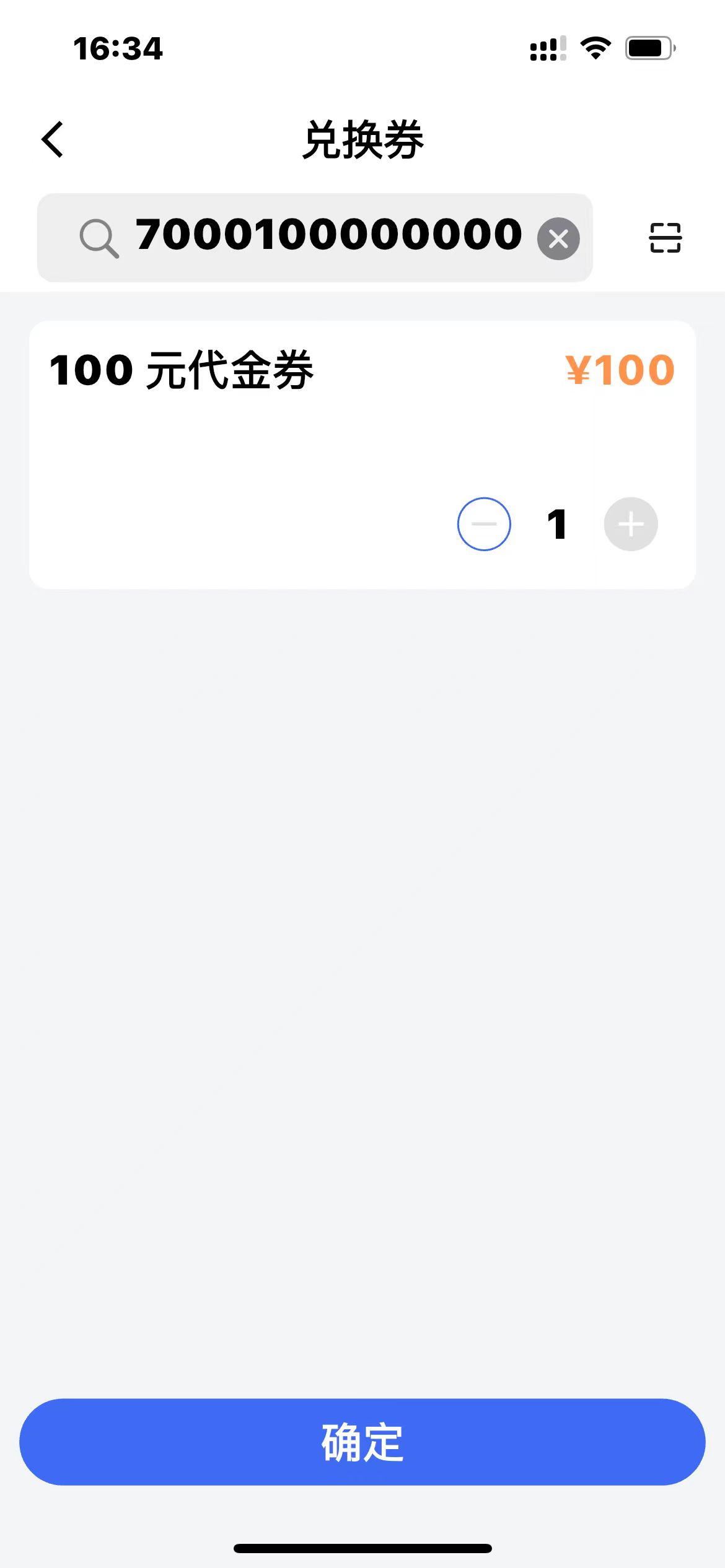Confirm with the 确定 button
Viewport: 725px width, 1568px height.
pyautogui.click(x=362, y=1442)
